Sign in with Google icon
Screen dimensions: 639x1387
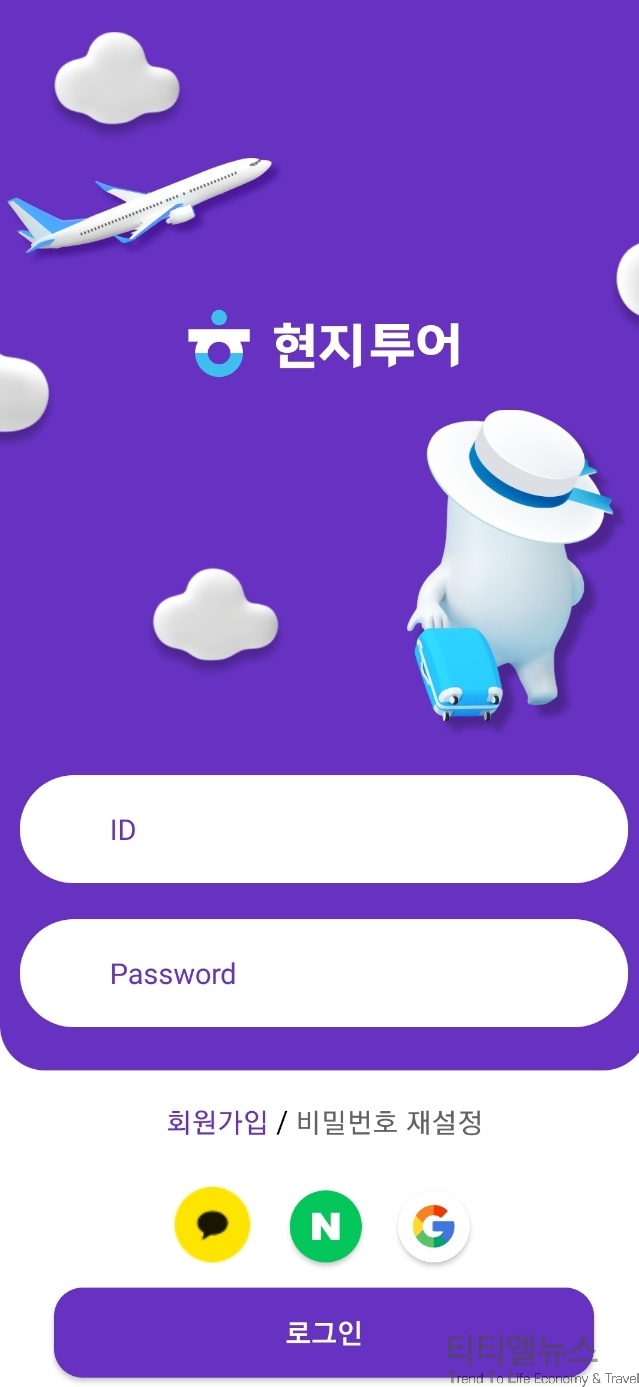[x=434, y=1225]
